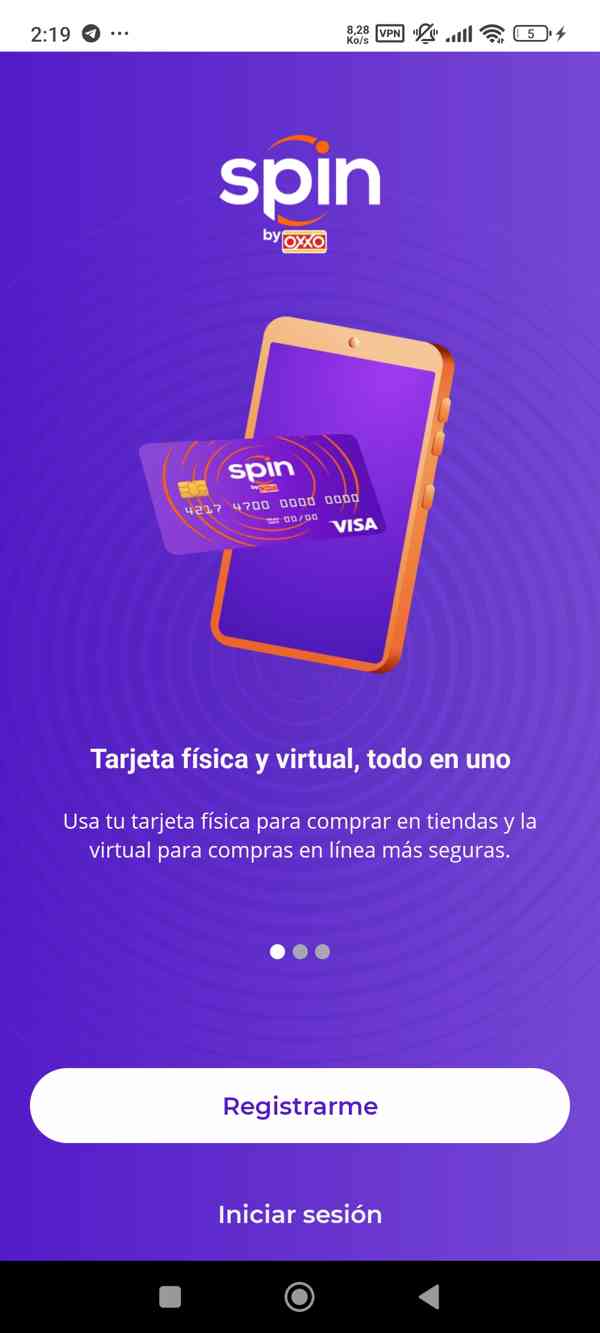Jump to the third onboarding page dot
The height and width of the screenshot is (1333, 600).
322,952
